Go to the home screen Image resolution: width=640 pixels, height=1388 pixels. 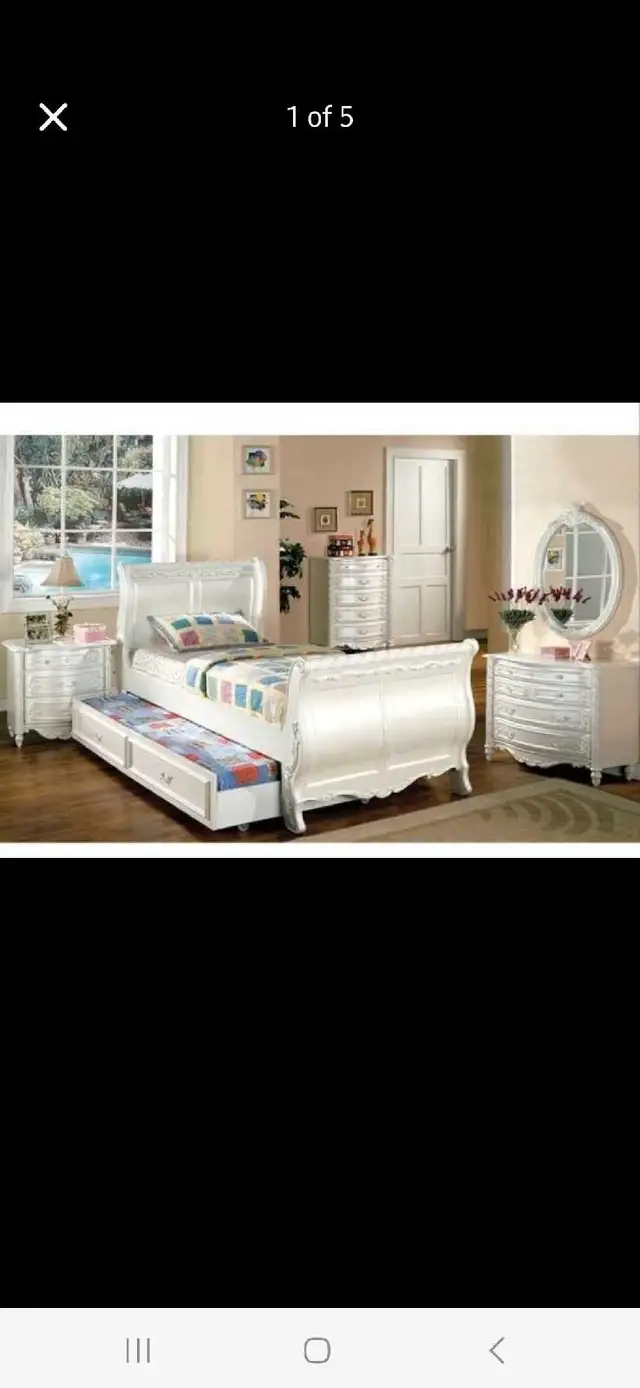point(317,1350)
